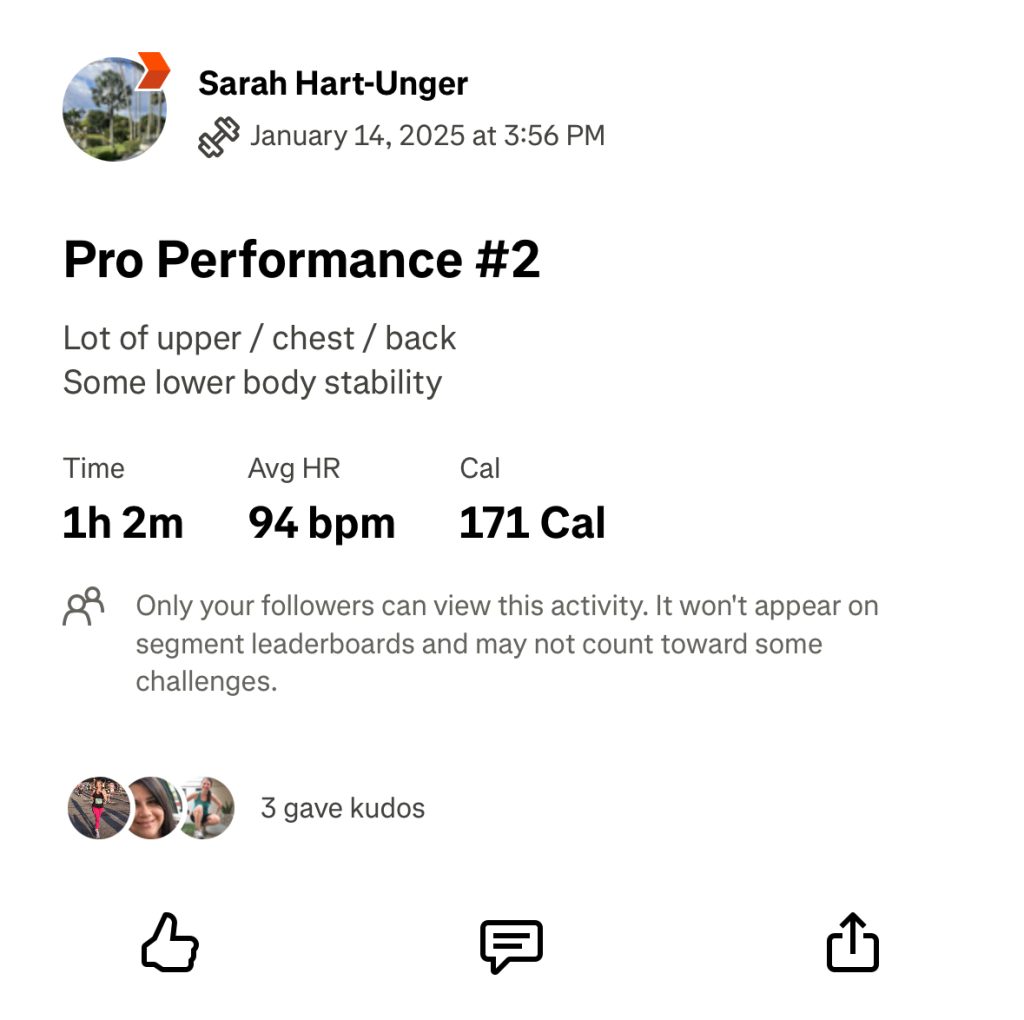
Task: Open the Pro Performance #2 activity details
Action: click(x=301, y=260)
